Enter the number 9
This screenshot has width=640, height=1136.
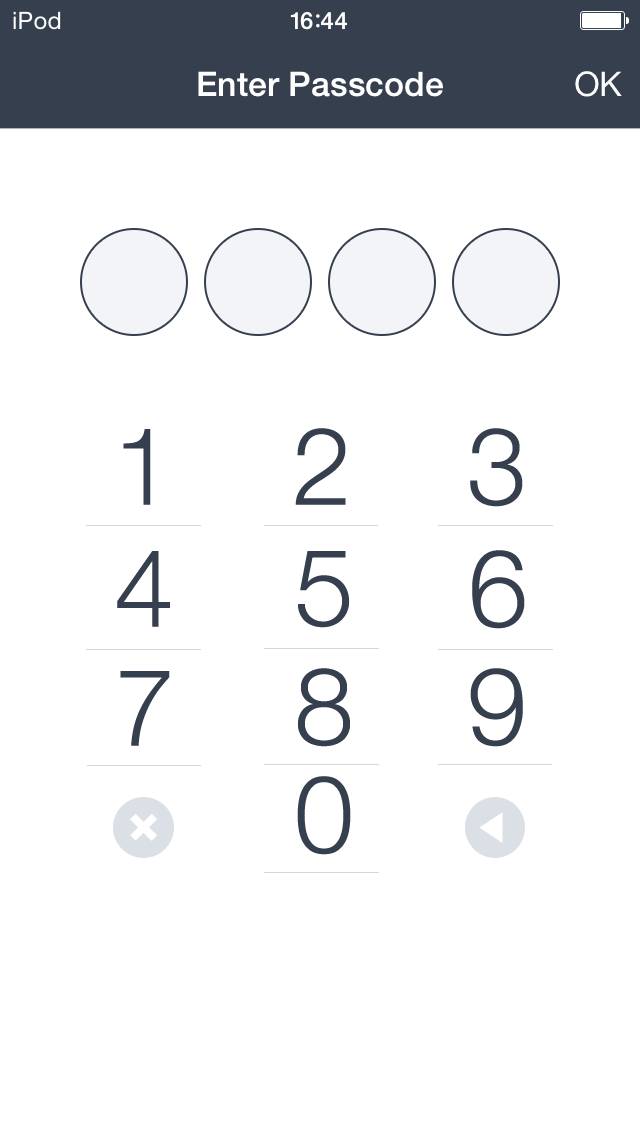pos(495,708)
